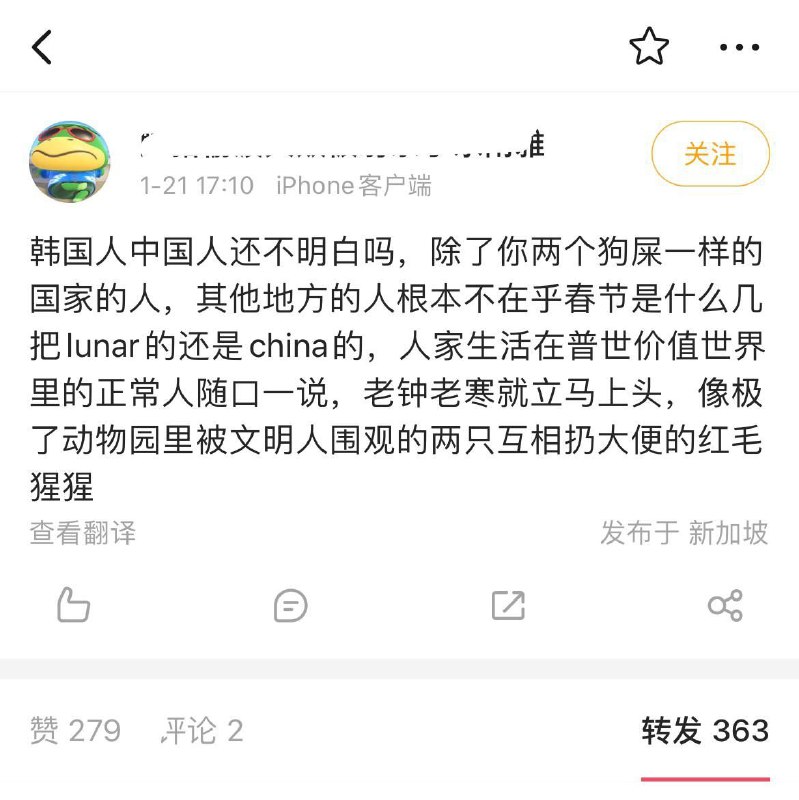Open the three-dot more options menu

pos(738,46)
